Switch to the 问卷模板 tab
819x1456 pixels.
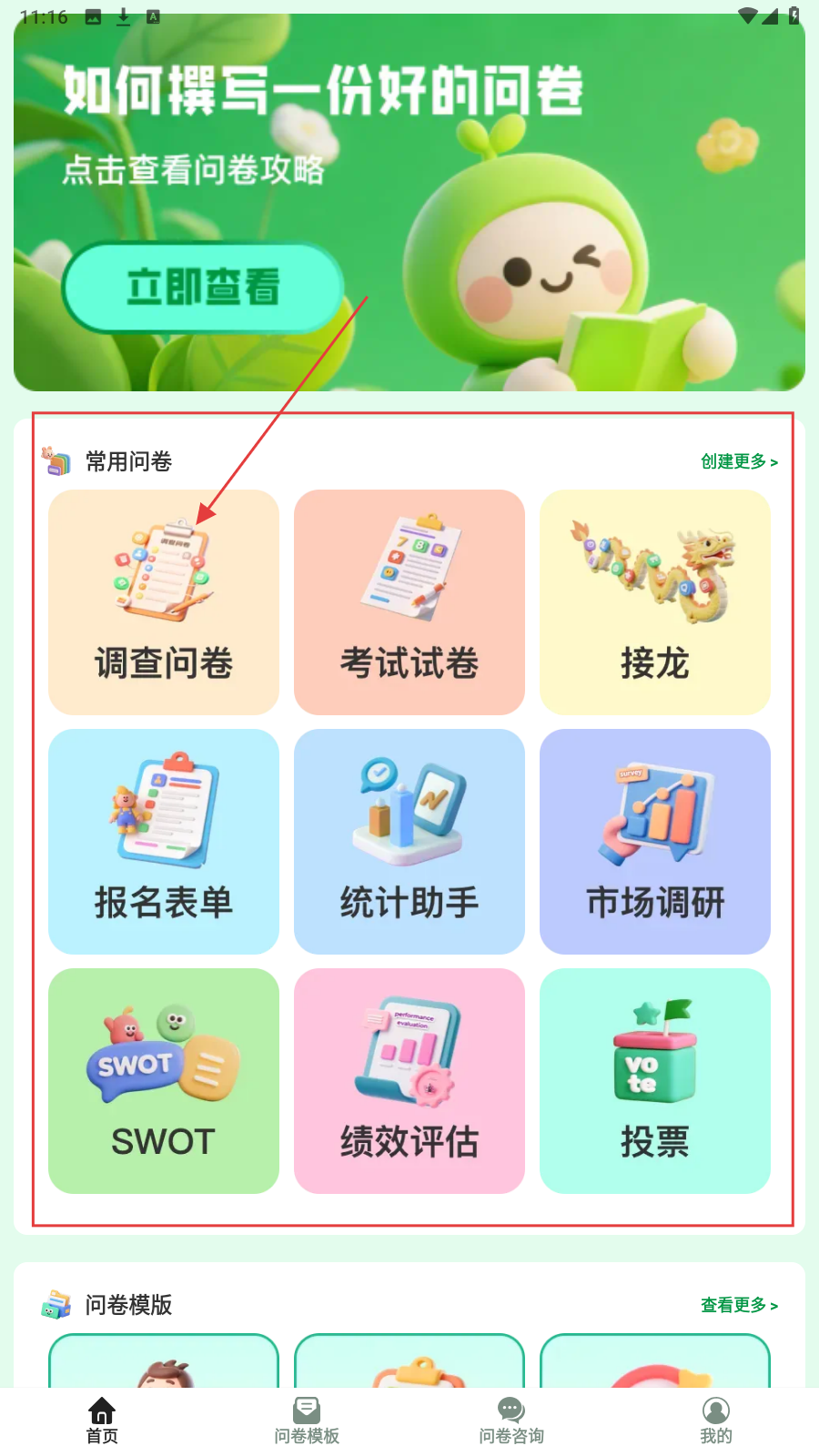pyautogui.click(x=307, y=1421)
